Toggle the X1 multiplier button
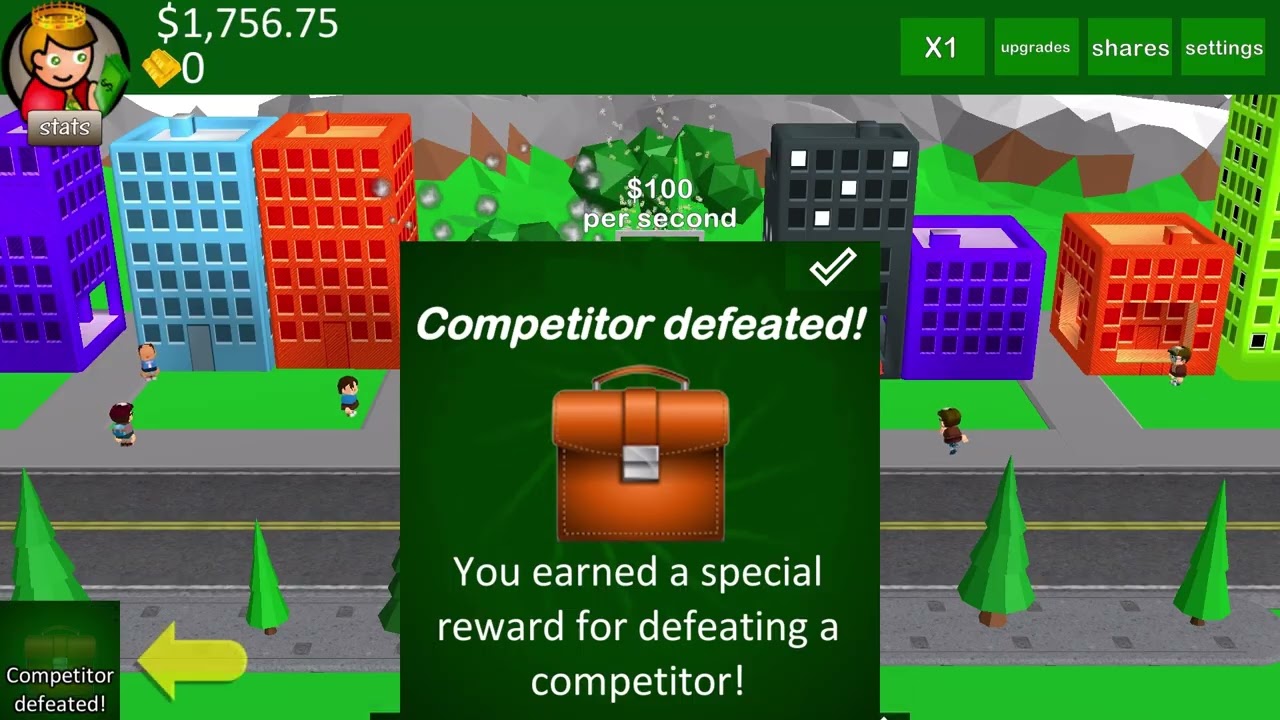 (941, 47)
